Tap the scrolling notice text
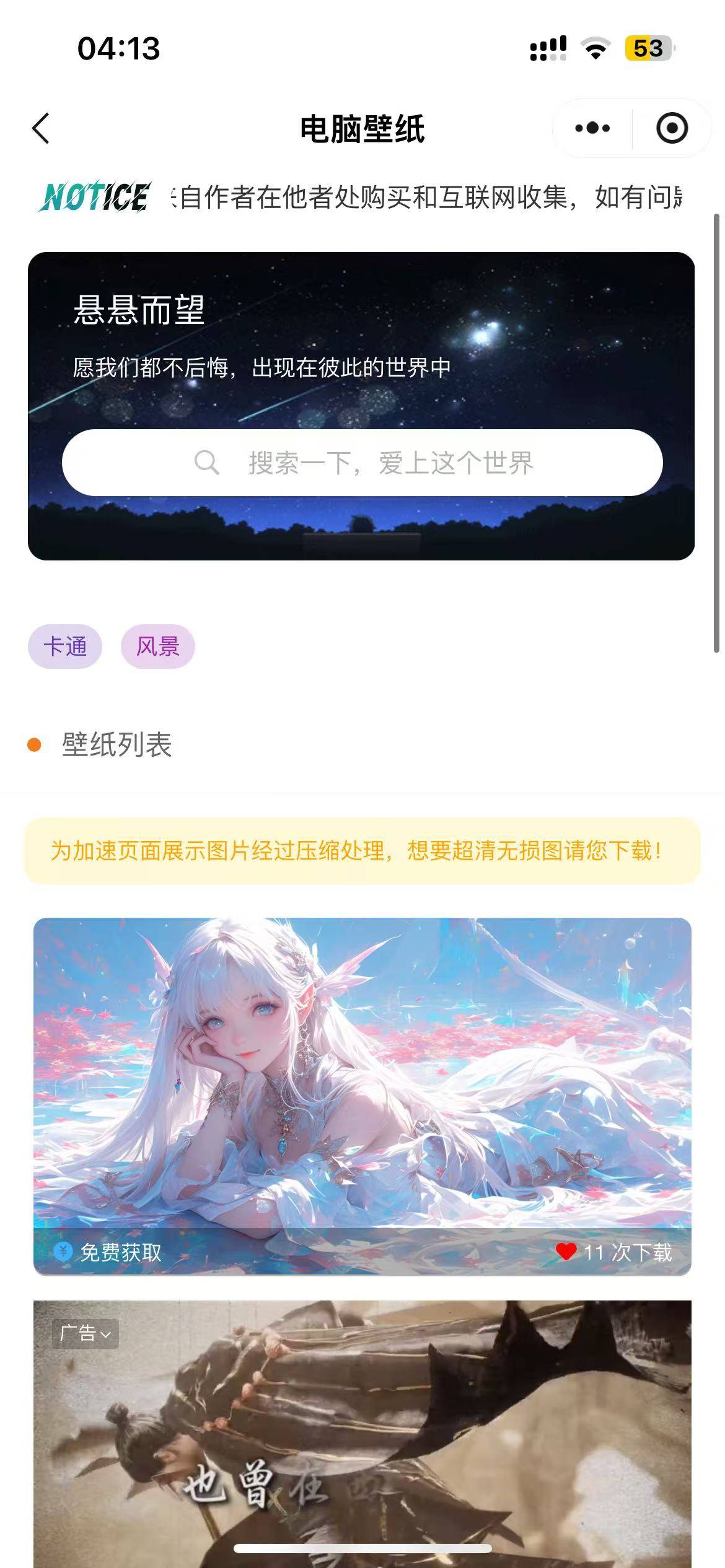 tap(428, 198)
